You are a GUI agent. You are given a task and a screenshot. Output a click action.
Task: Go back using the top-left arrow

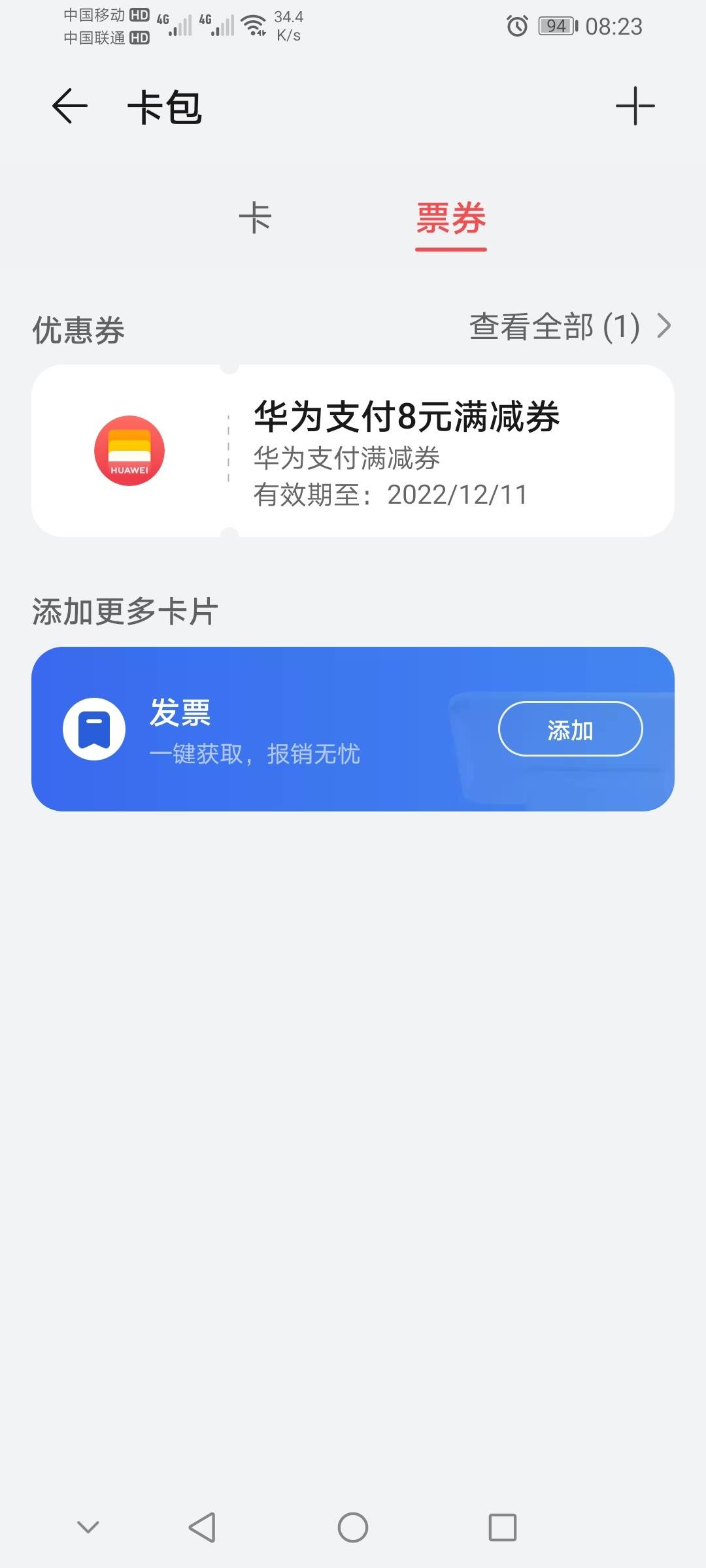(70, 106)
